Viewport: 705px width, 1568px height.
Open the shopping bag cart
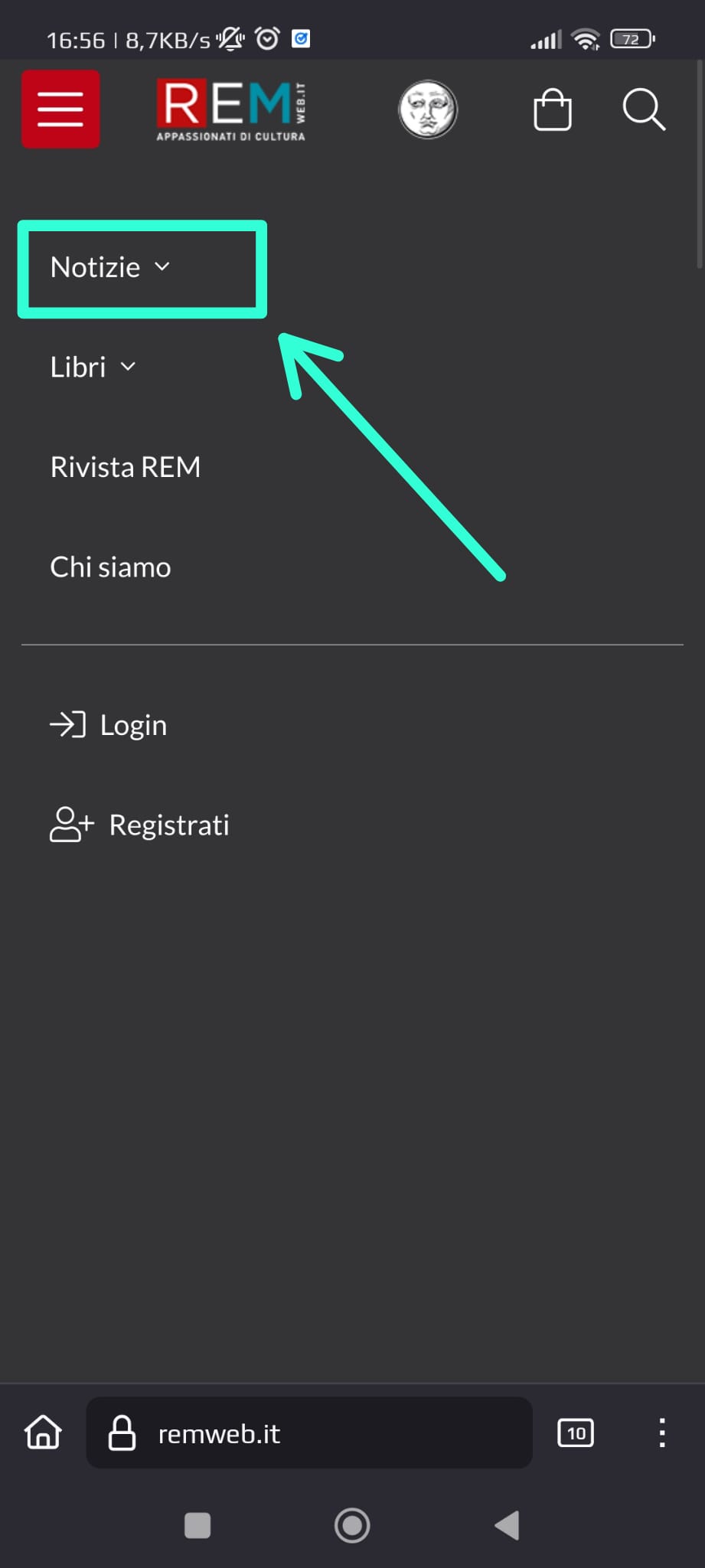[553, 110]
